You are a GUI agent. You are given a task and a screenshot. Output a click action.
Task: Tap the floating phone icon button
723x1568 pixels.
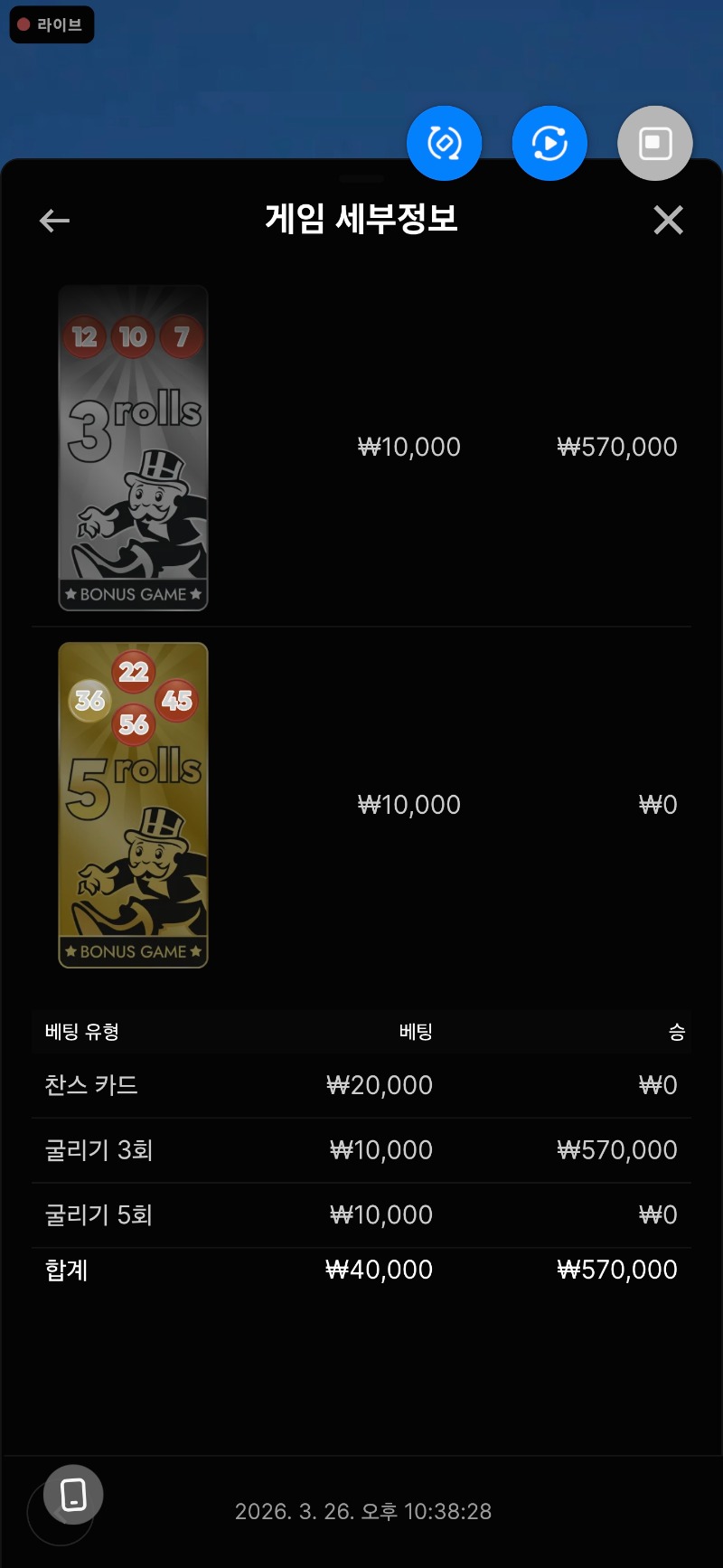(73, 1494)
